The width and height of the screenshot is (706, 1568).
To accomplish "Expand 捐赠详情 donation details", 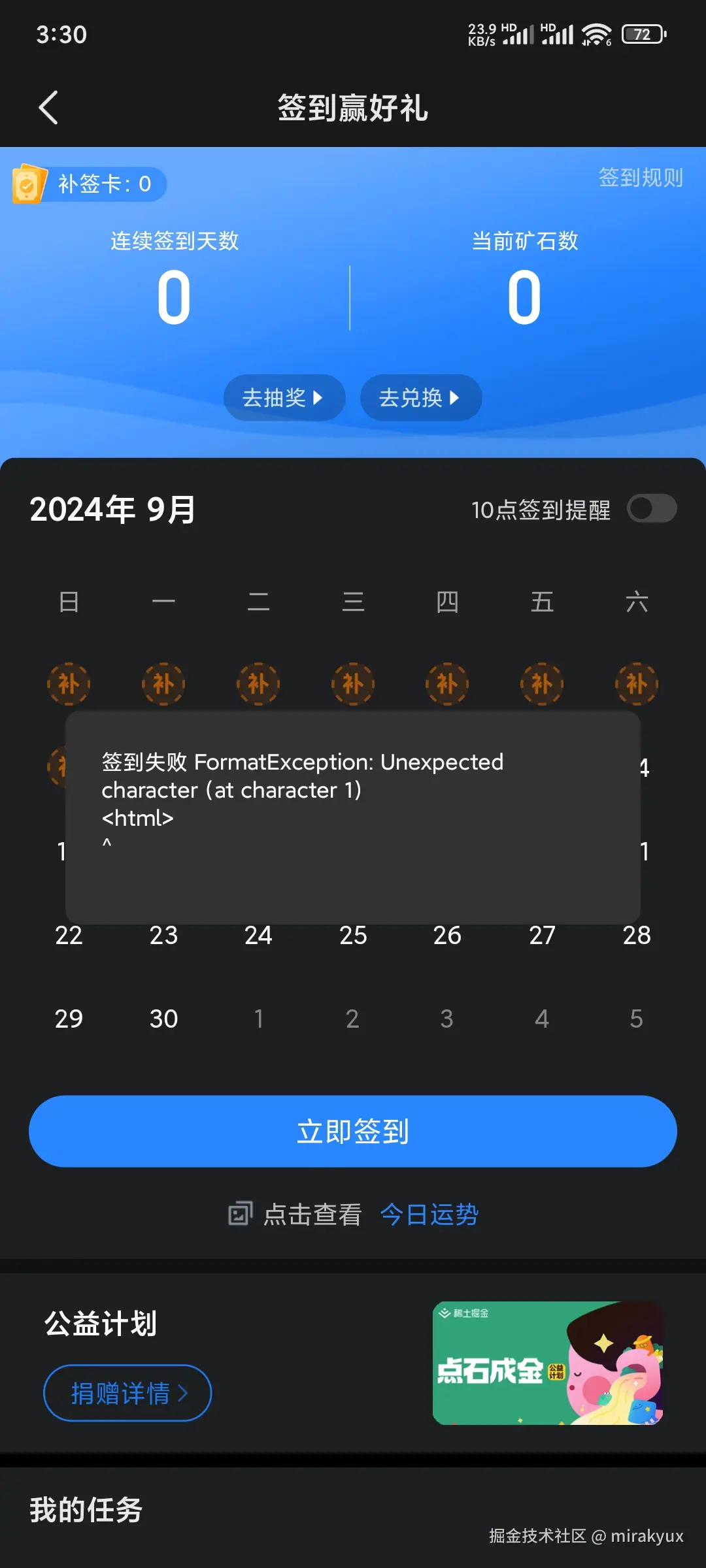I will (127, 1392).
